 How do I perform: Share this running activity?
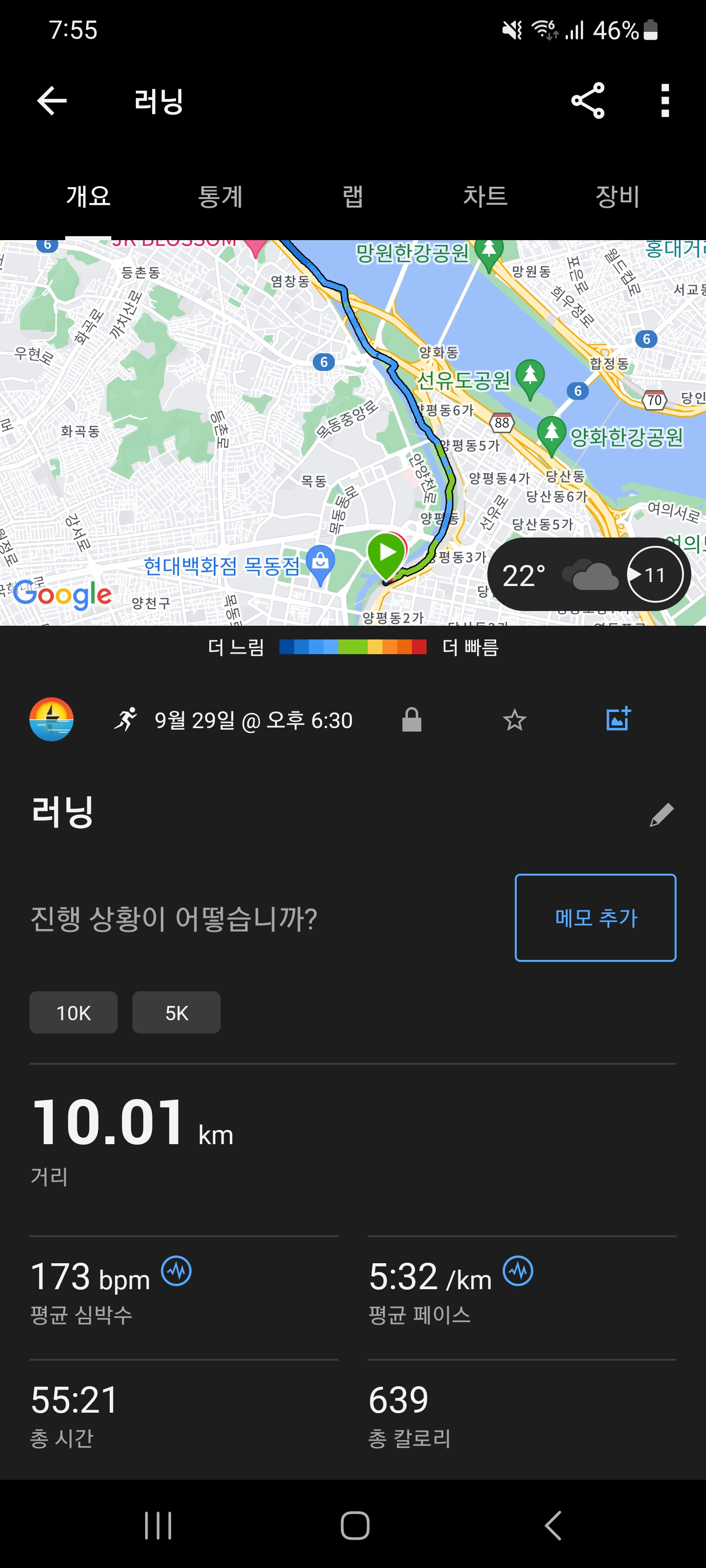587,100
